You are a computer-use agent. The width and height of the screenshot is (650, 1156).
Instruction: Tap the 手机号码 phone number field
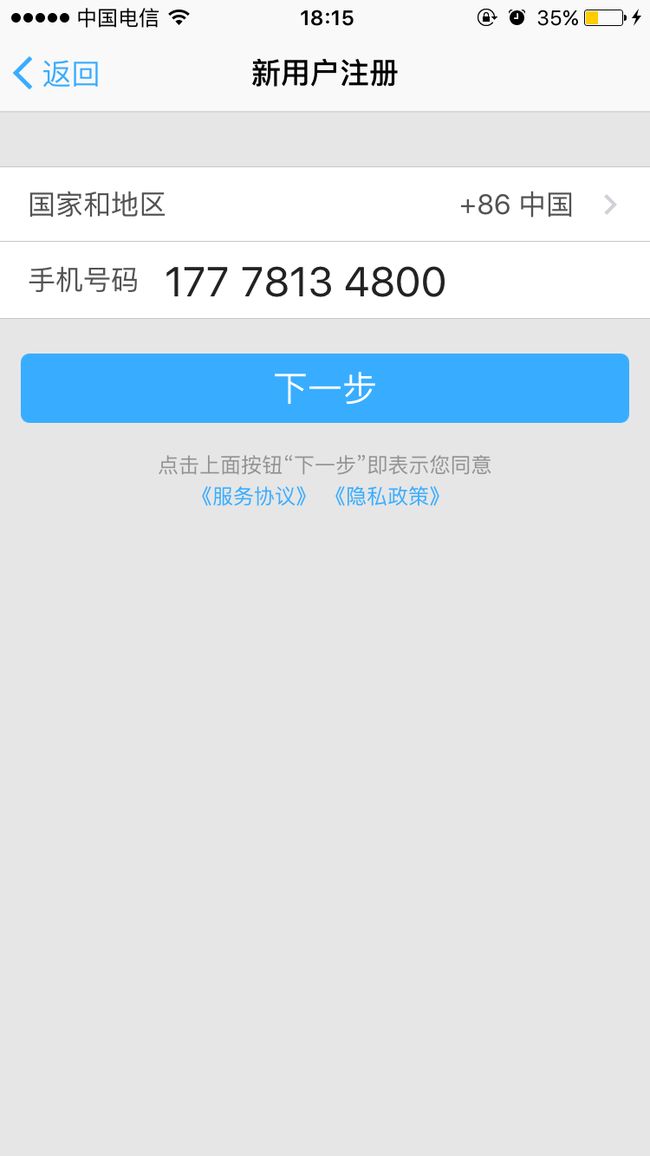coord(325,280)
